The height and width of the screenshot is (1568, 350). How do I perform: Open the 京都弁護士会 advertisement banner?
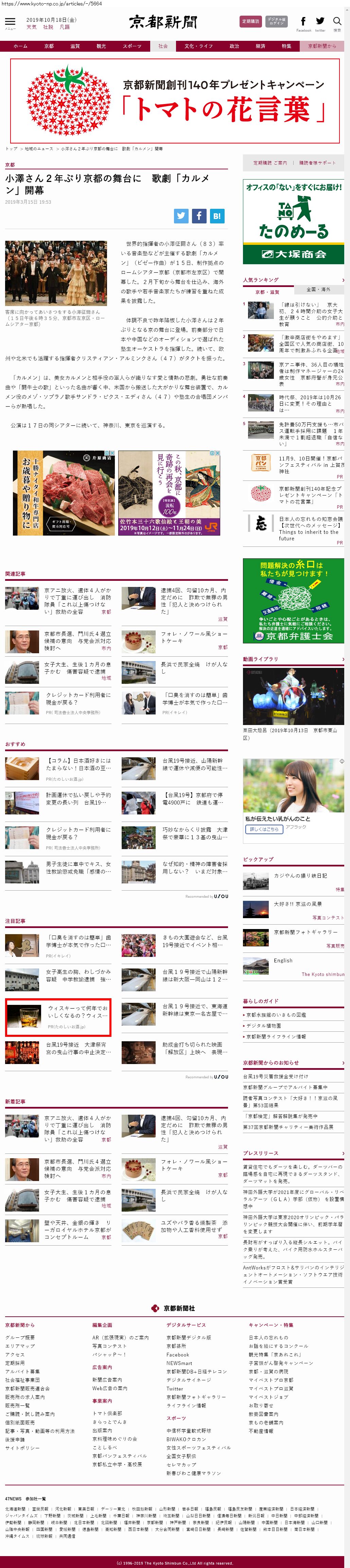point(293,600)
